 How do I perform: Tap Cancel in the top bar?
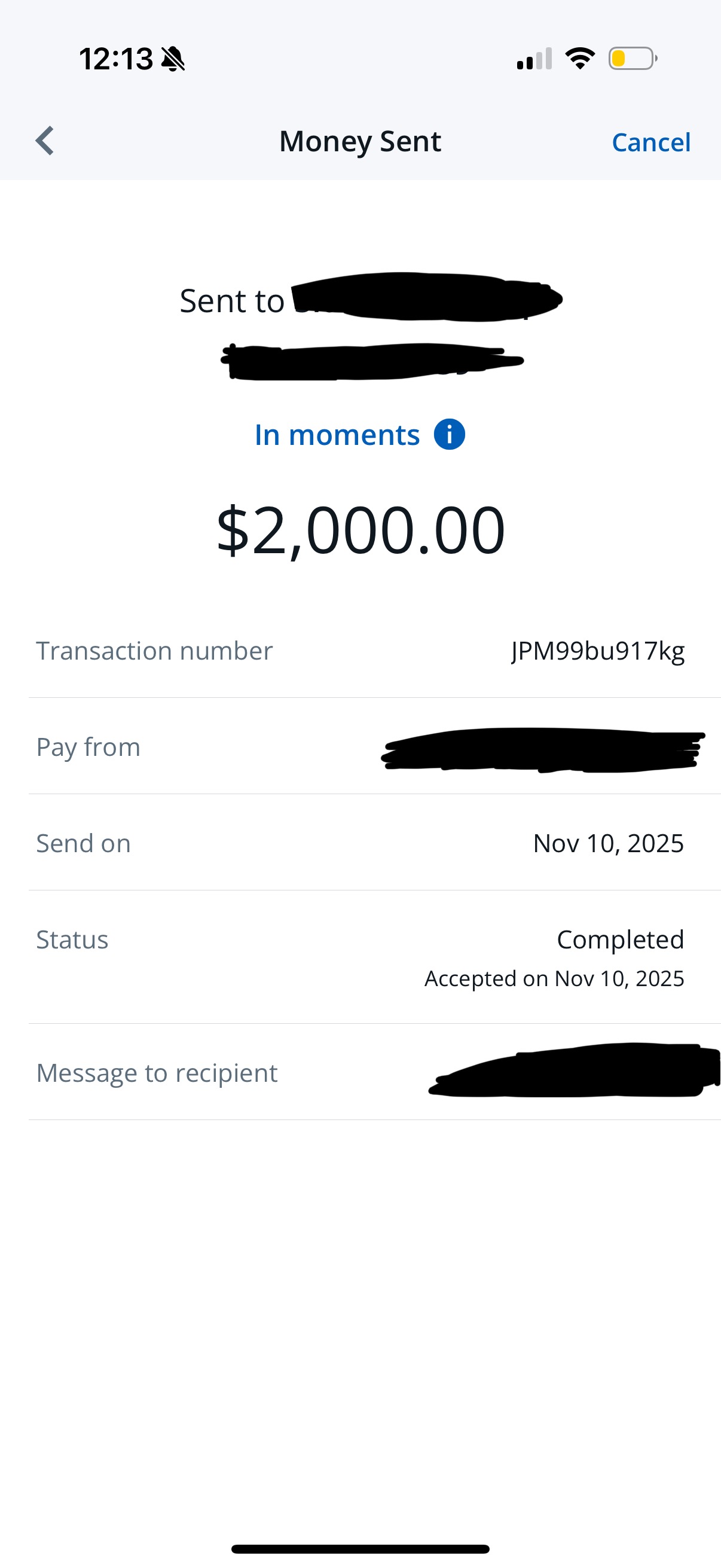(x=650, y=142)
